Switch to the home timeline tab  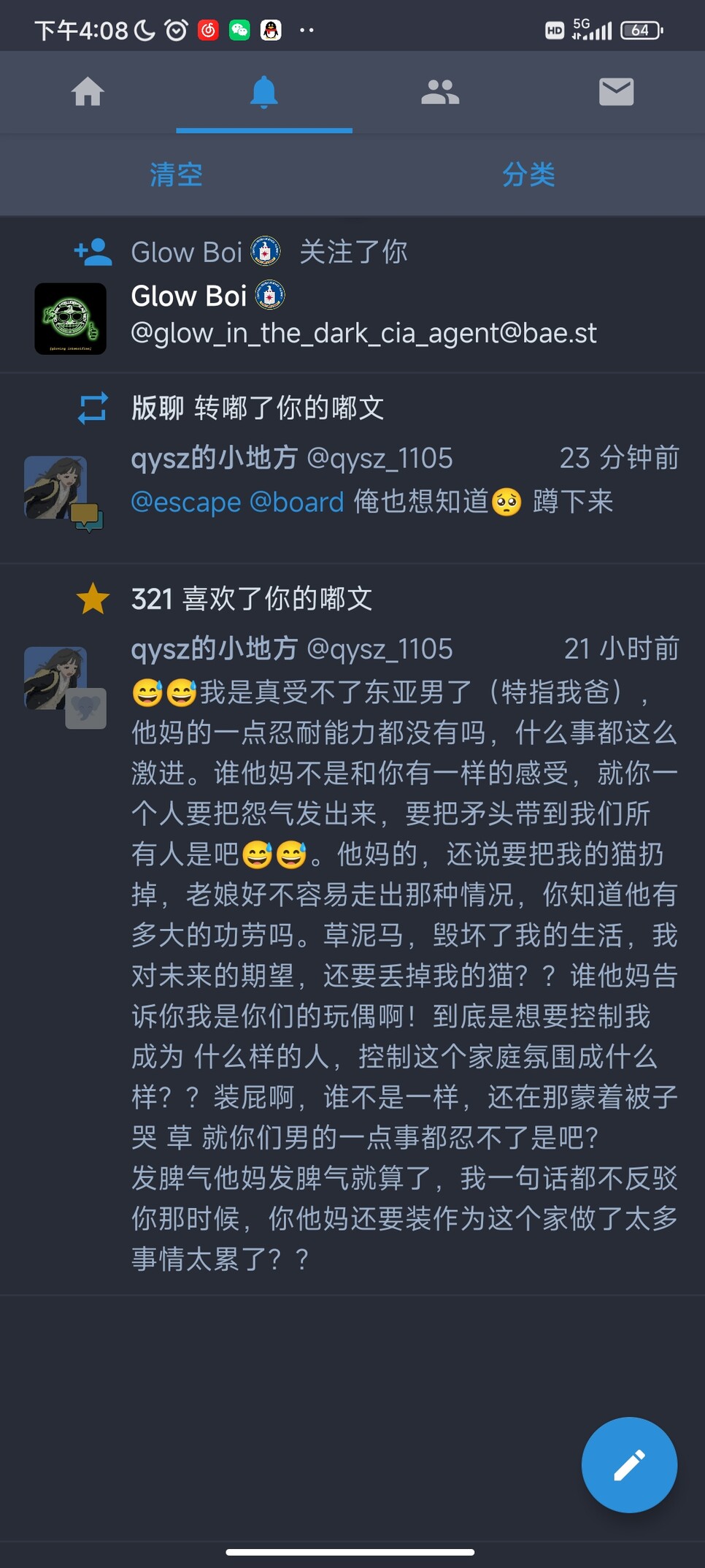point(88,93)
